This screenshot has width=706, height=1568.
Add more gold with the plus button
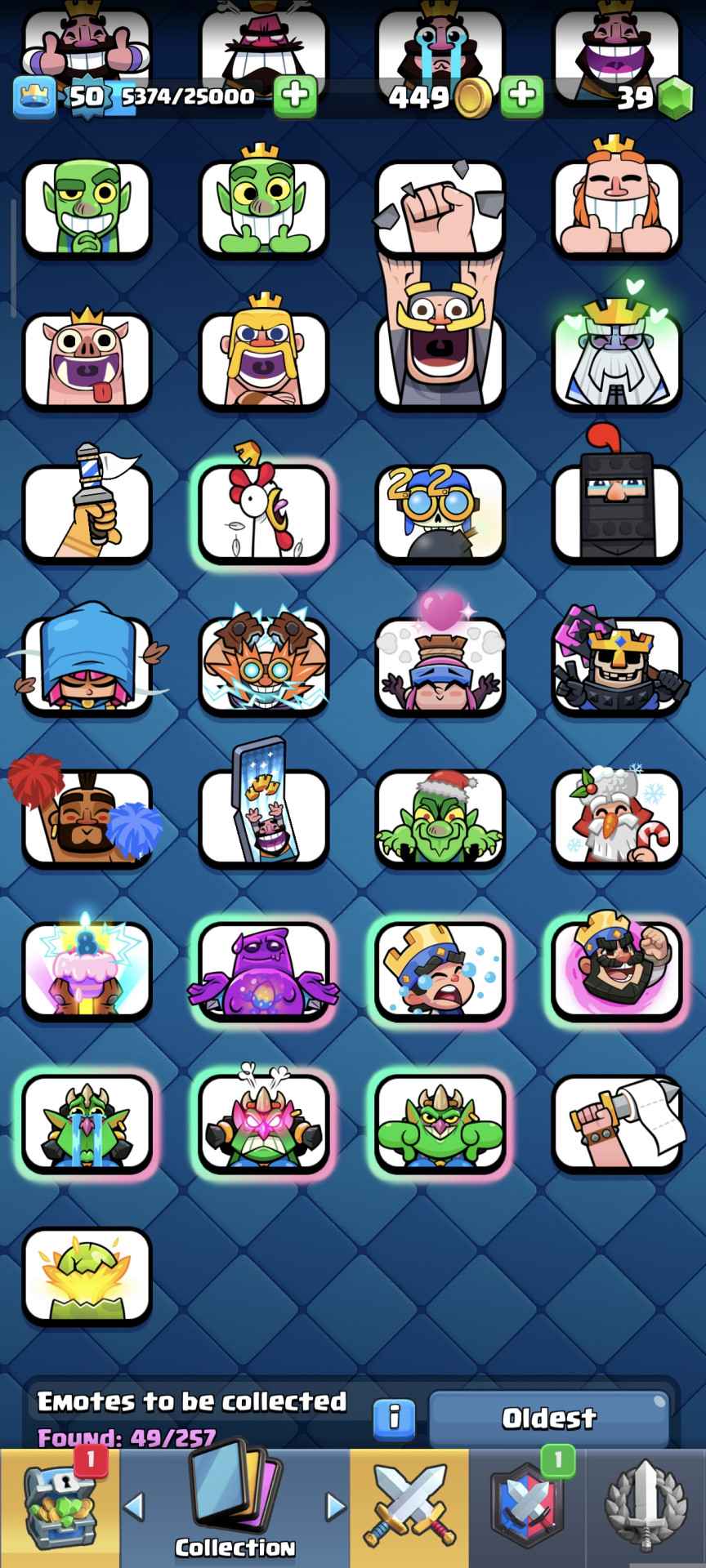tap(522, 96)
